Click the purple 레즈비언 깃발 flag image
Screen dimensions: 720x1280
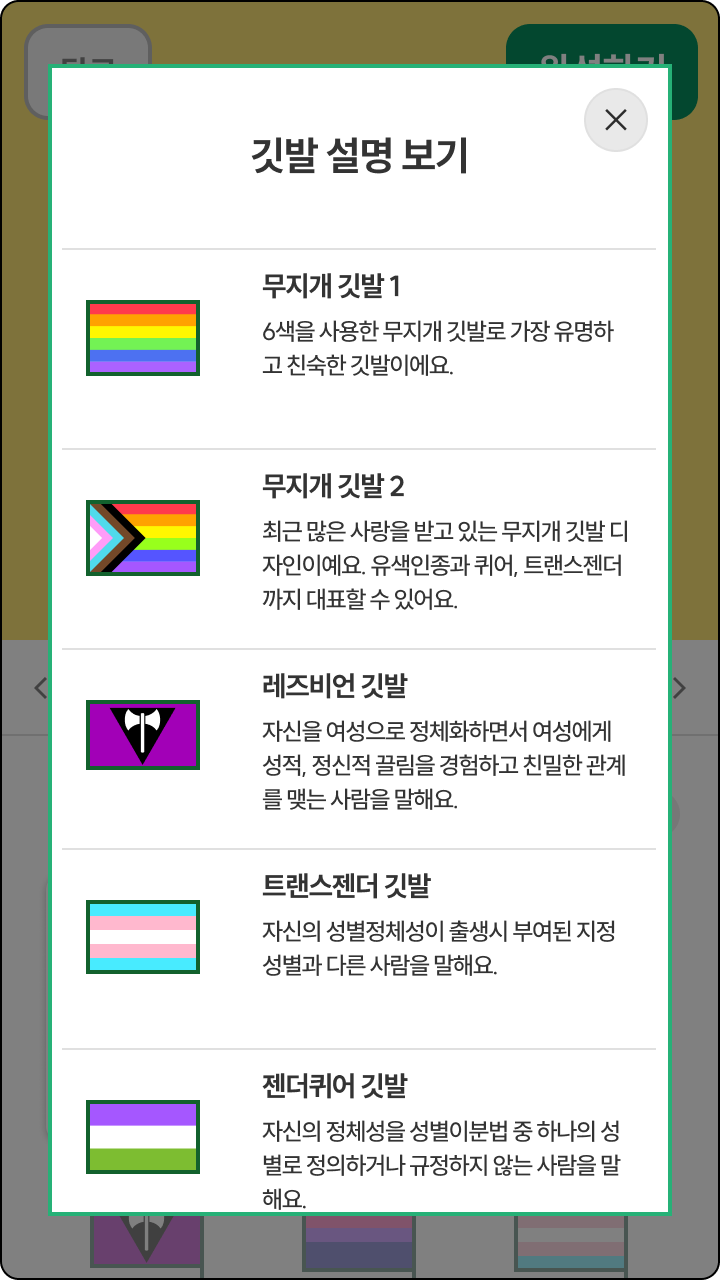coord(142,737)
